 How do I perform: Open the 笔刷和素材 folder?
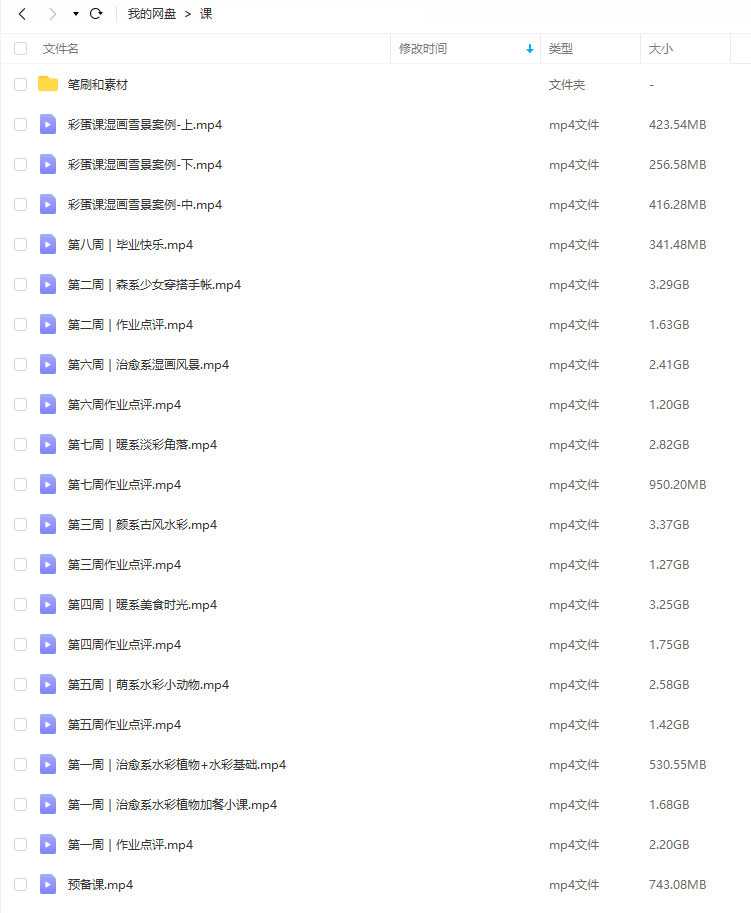click(x=98, y=85)
